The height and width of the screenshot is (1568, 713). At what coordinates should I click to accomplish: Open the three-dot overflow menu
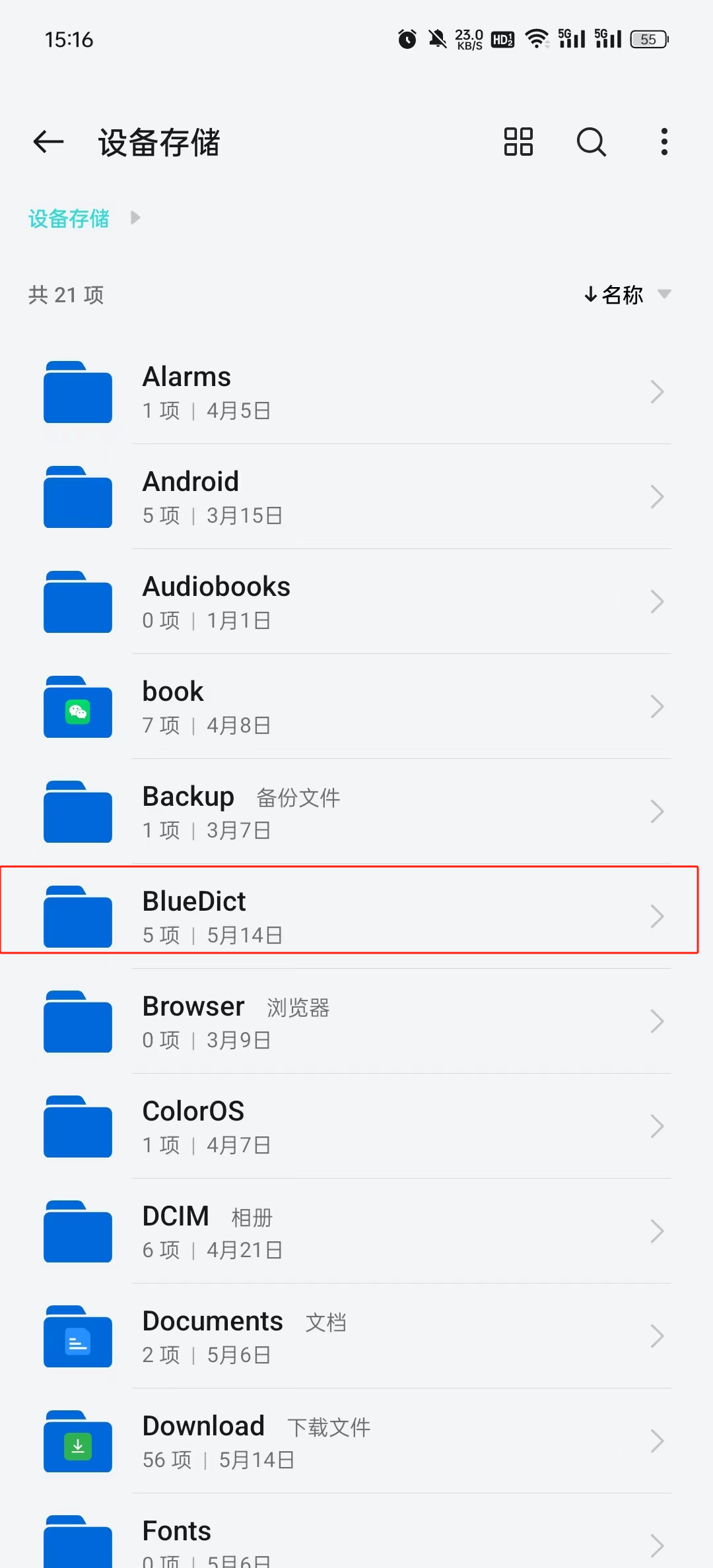coord(664,142)
